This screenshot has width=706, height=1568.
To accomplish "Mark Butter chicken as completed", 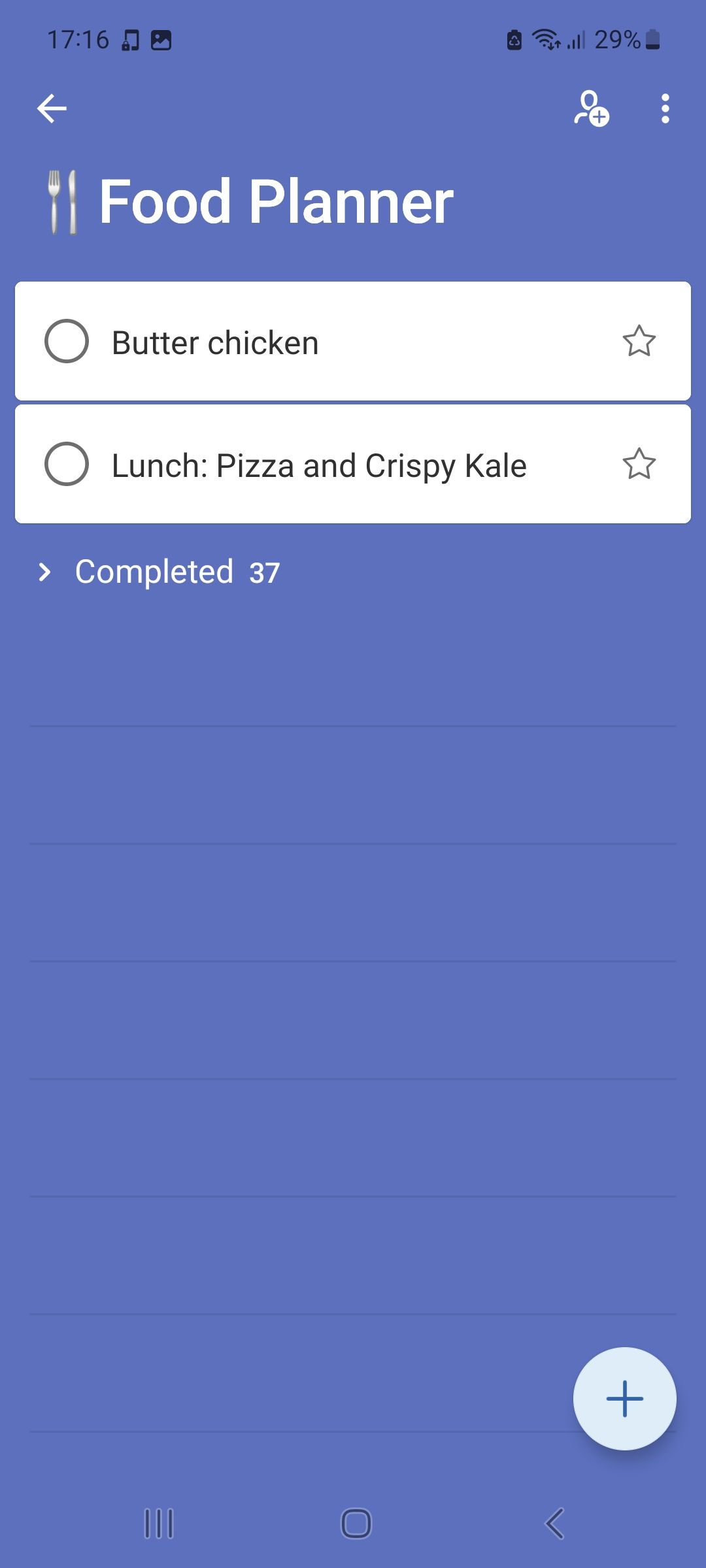I will pos(67,341).
